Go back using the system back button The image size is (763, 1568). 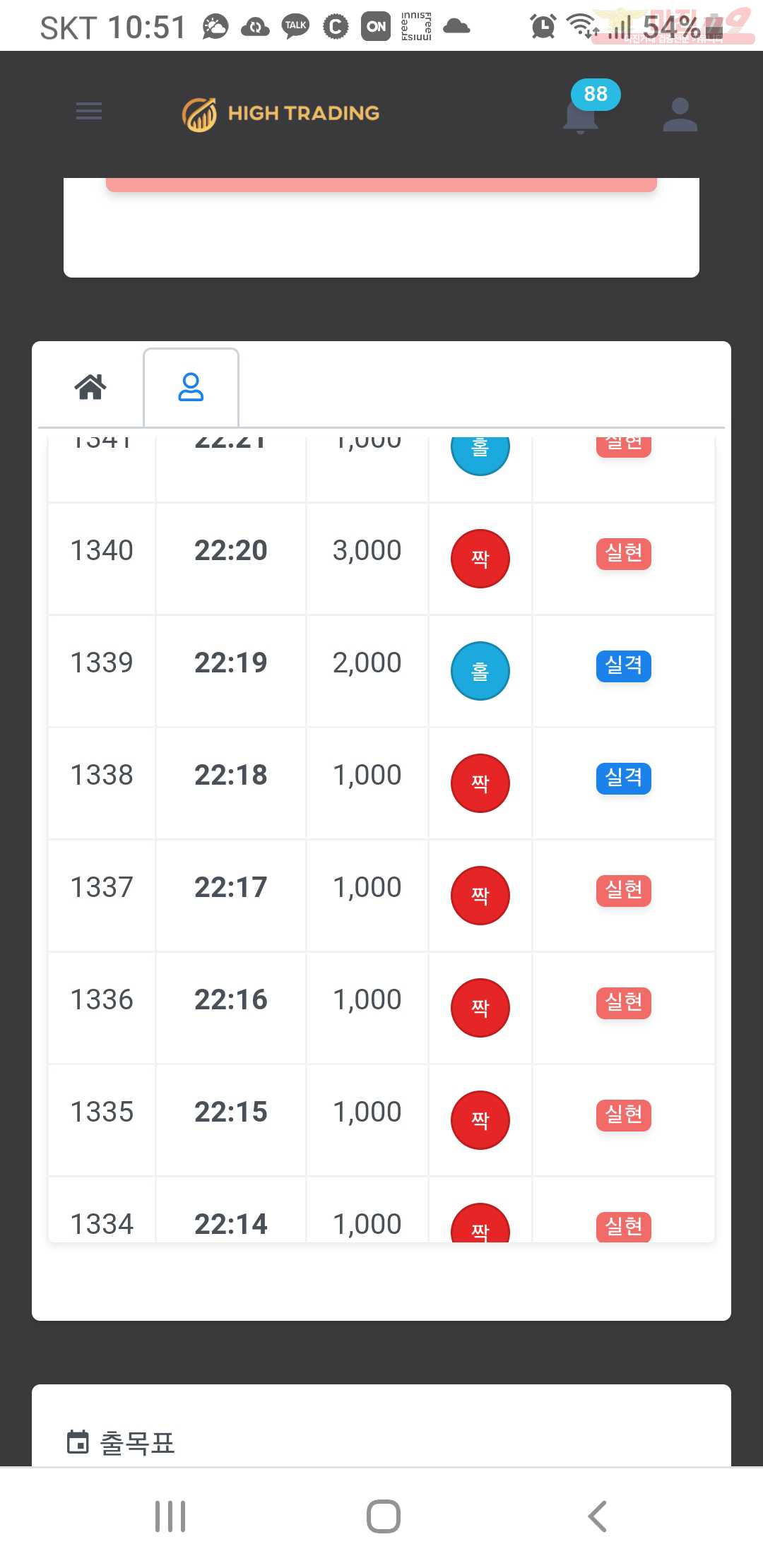pos(597,1516)
